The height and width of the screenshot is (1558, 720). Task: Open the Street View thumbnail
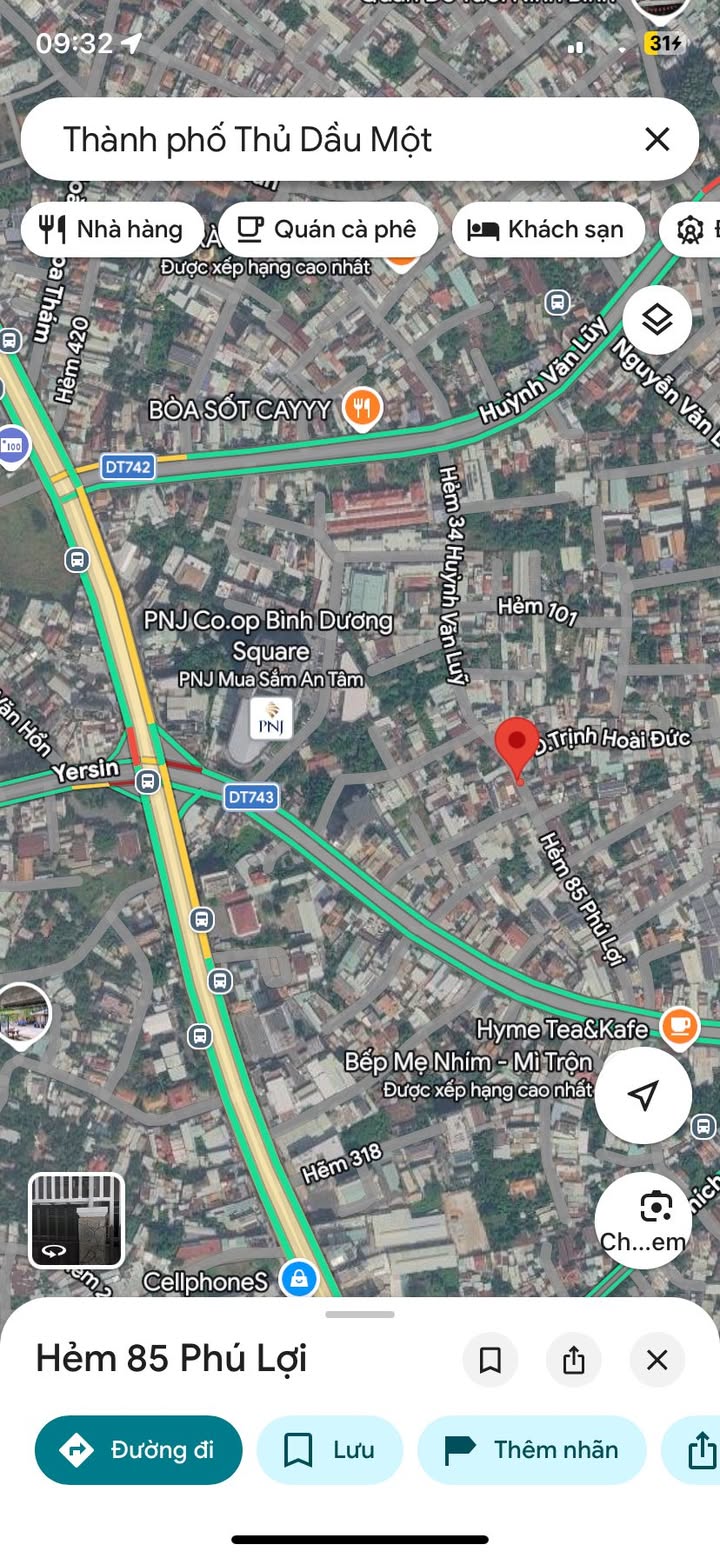76,1220
